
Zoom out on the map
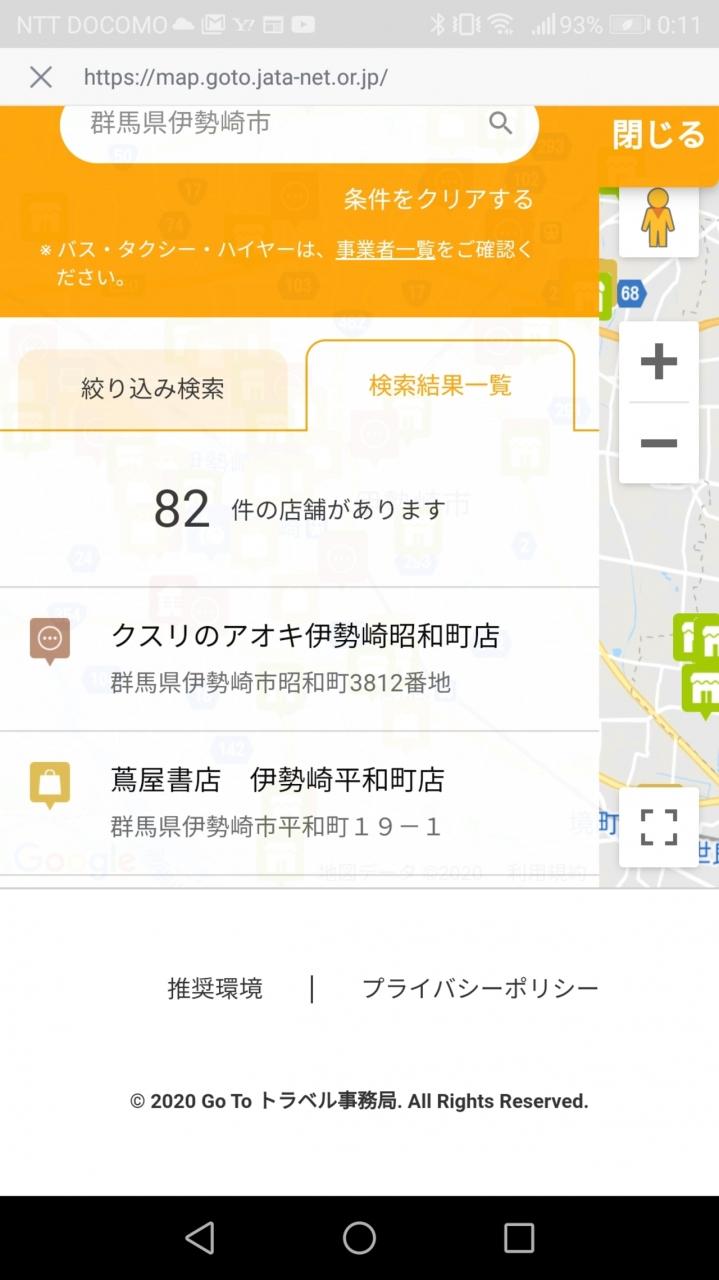click(x=658, y=443)
